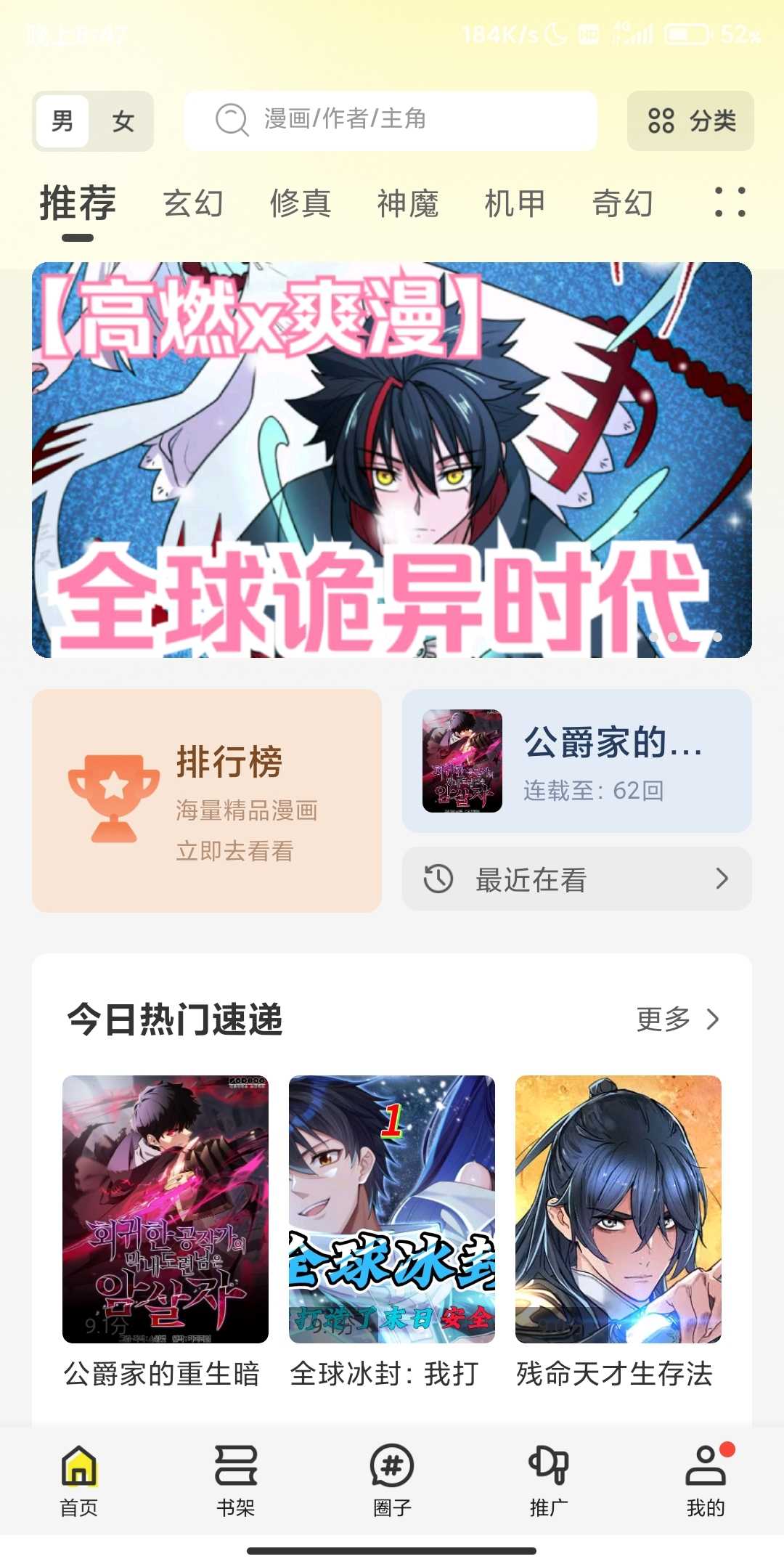
Task: Continue reading 公爵家的… at 62回
Action: 576,760
